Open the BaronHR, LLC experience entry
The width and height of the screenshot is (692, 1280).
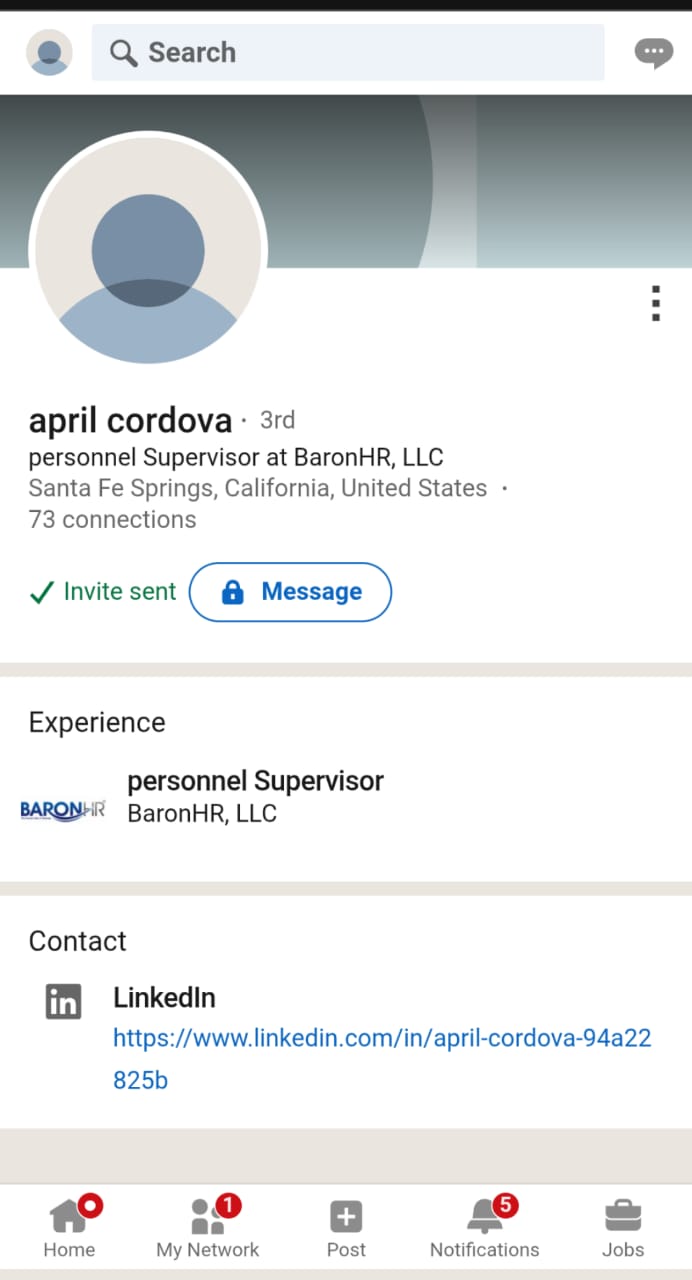(x=255, y=797)
